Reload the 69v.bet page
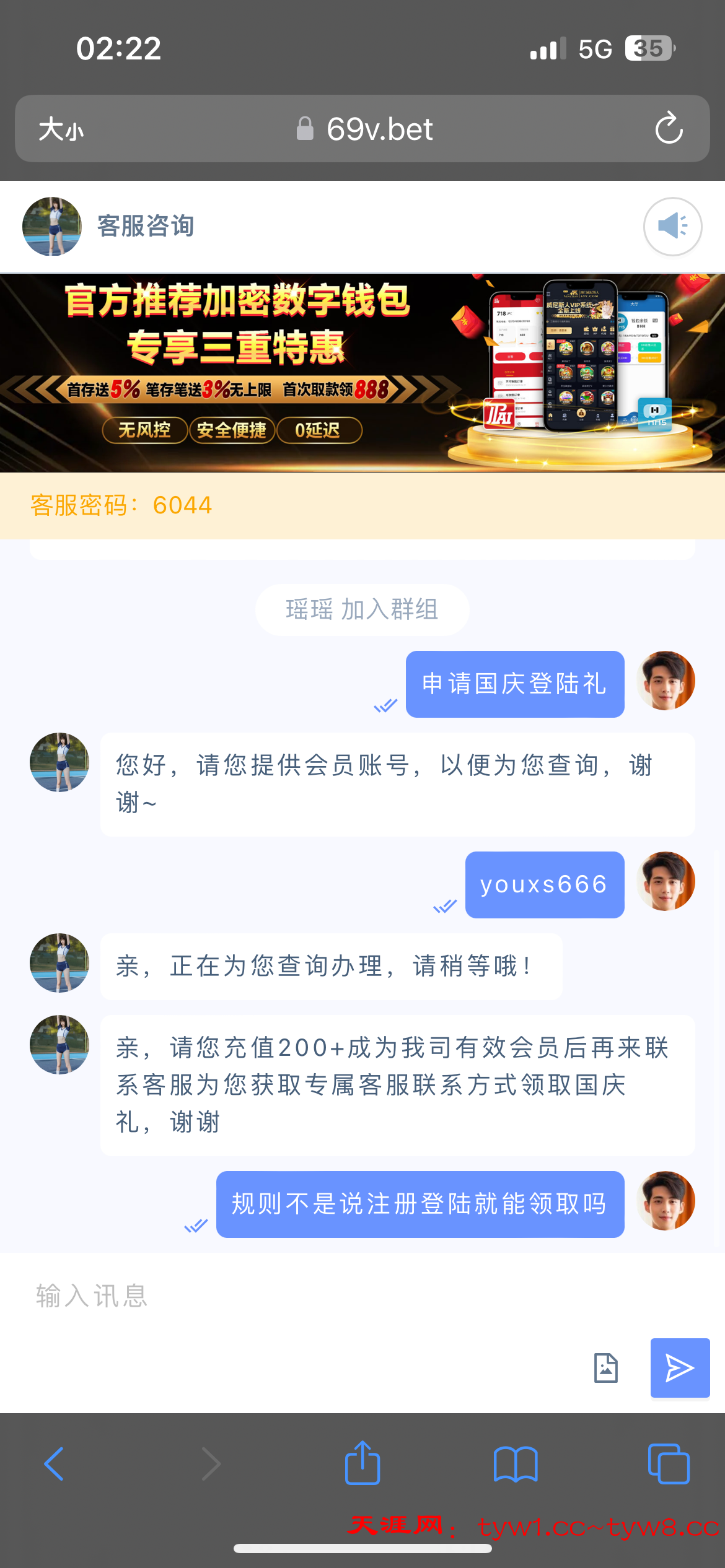This screenshot has width=725, height=1568. [x=669, y=129]
